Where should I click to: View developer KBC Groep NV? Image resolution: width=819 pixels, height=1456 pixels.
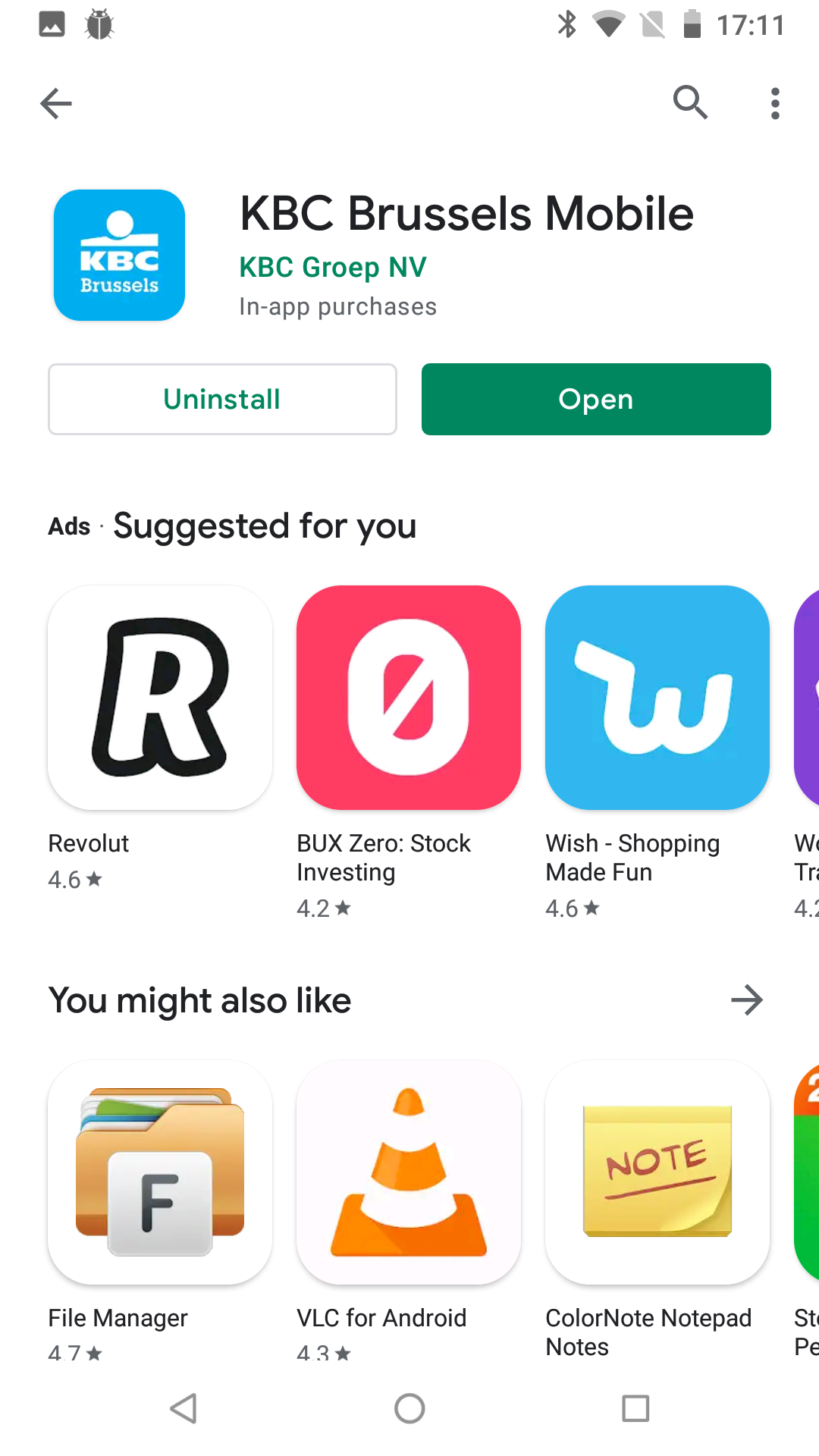coord(332,267)
